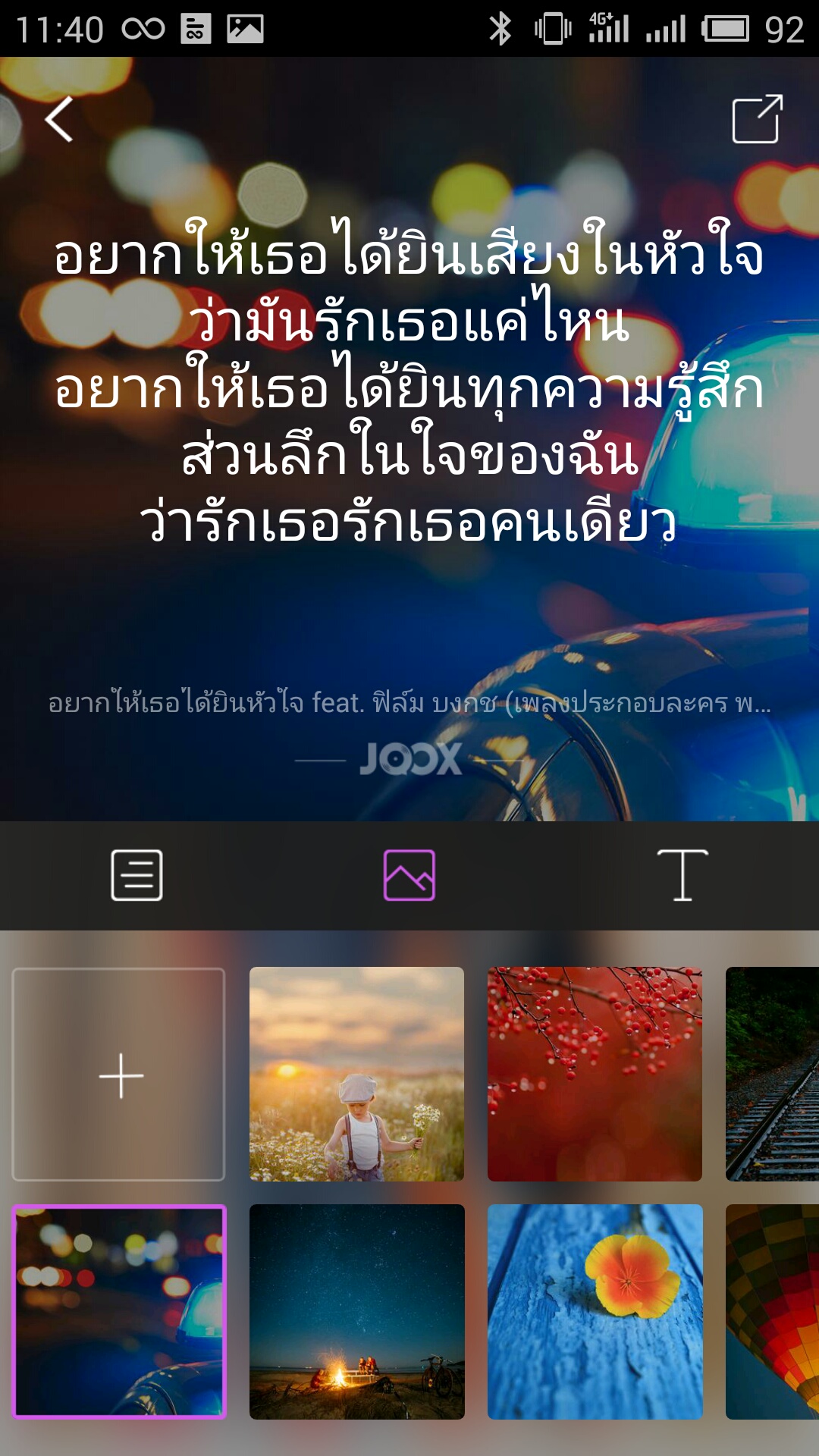Select the orange flower on blue wood background
This screenshot has height=1456, width=819.
tap(595, 1311)
